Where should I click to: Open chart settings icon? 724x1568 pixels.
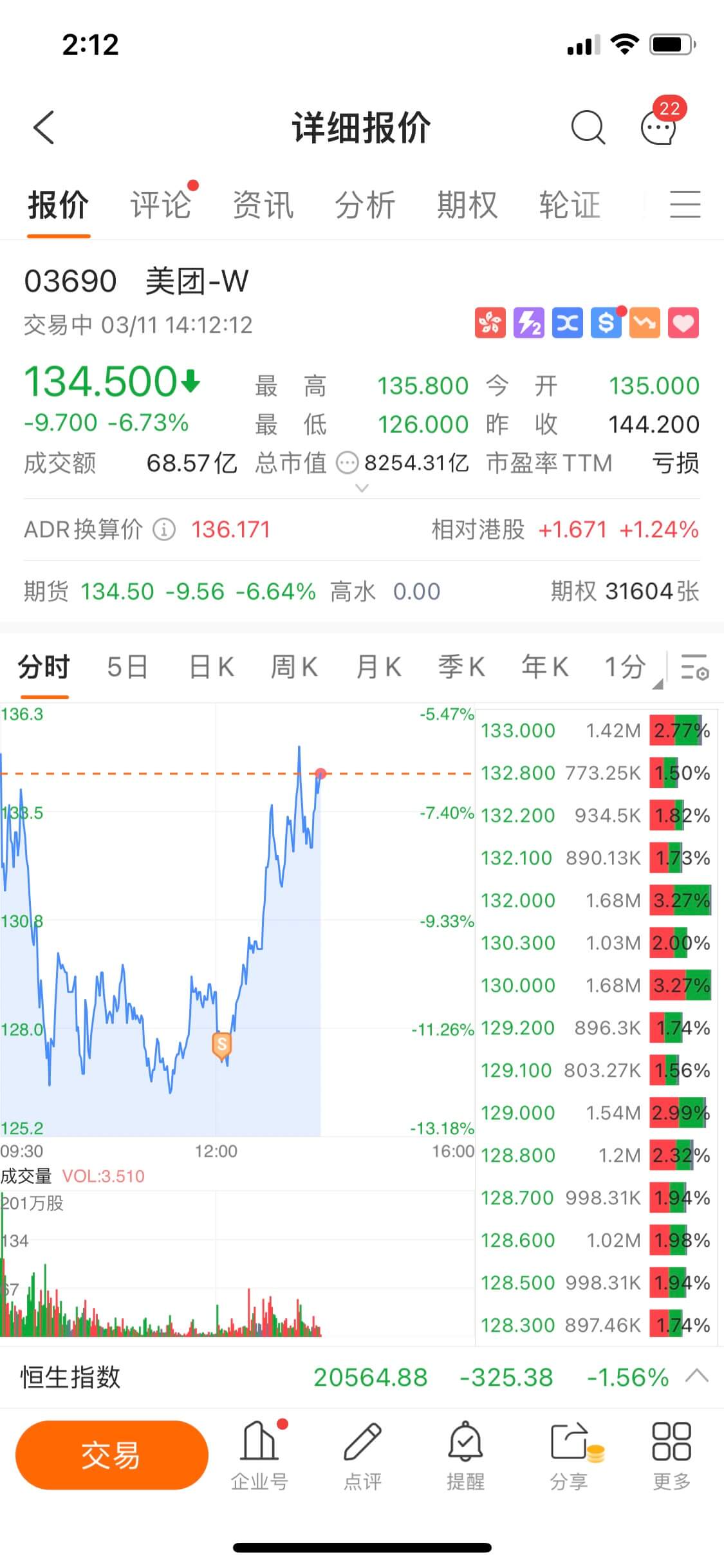tap(695, 667)
